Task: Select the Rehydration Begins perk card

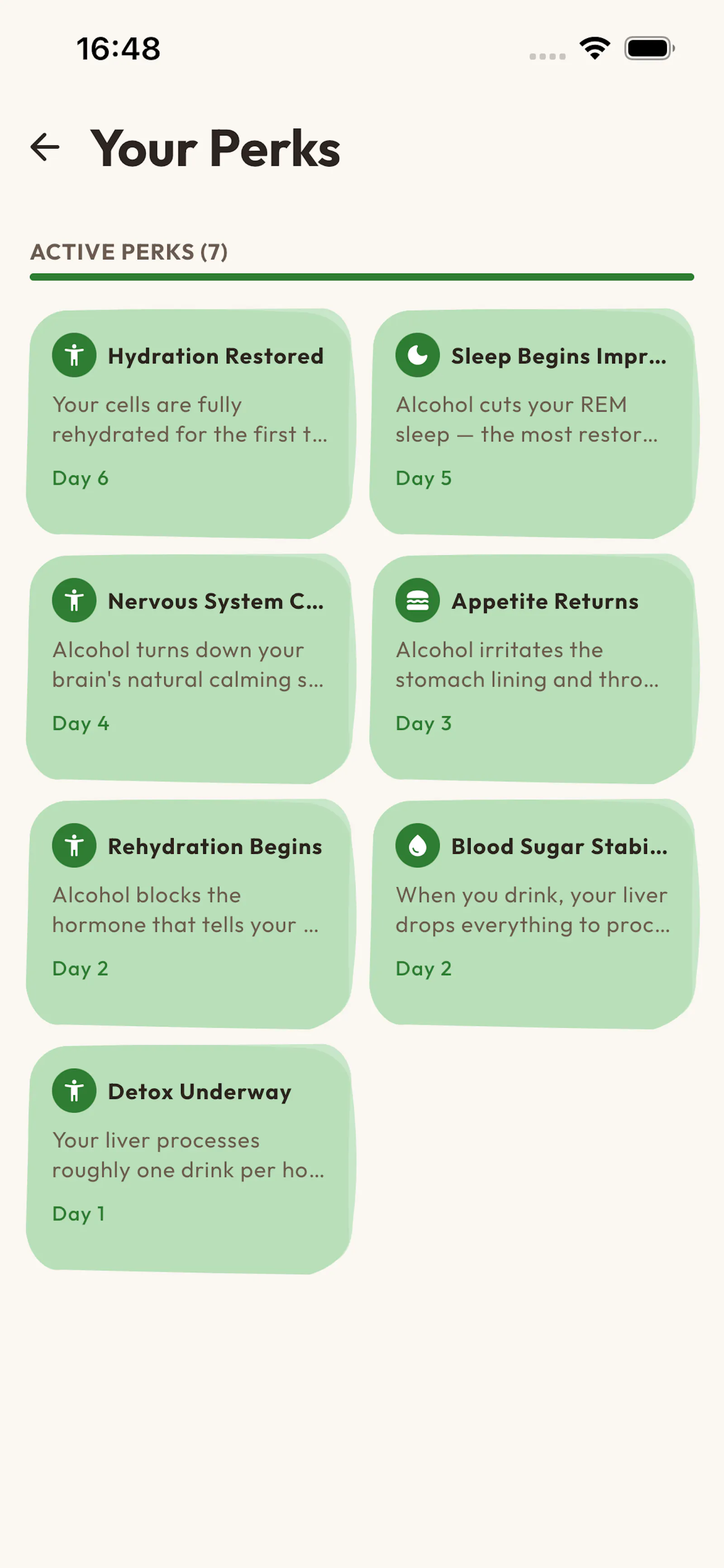Action: click(191, 914)
